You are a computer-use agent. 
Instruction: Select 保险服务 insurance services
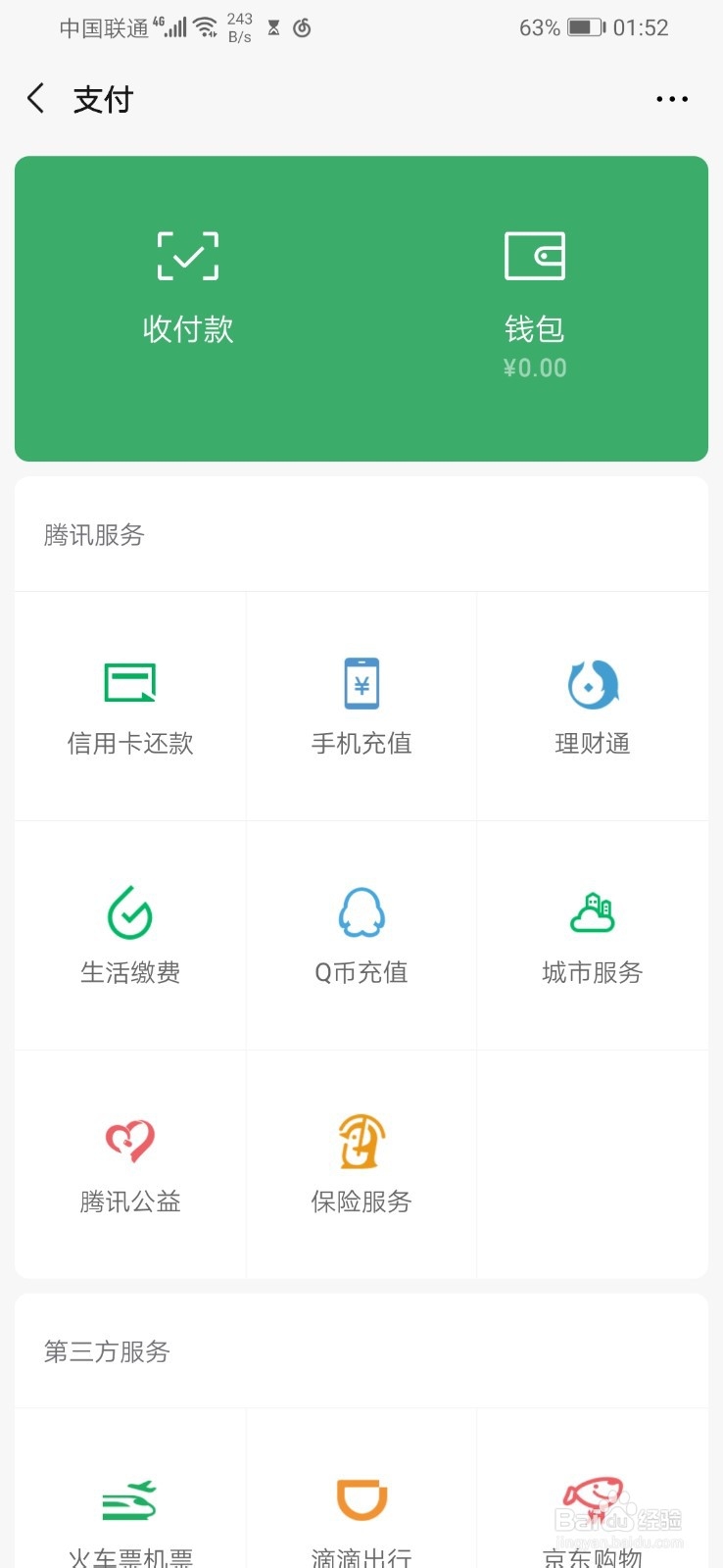[361, 1164]
